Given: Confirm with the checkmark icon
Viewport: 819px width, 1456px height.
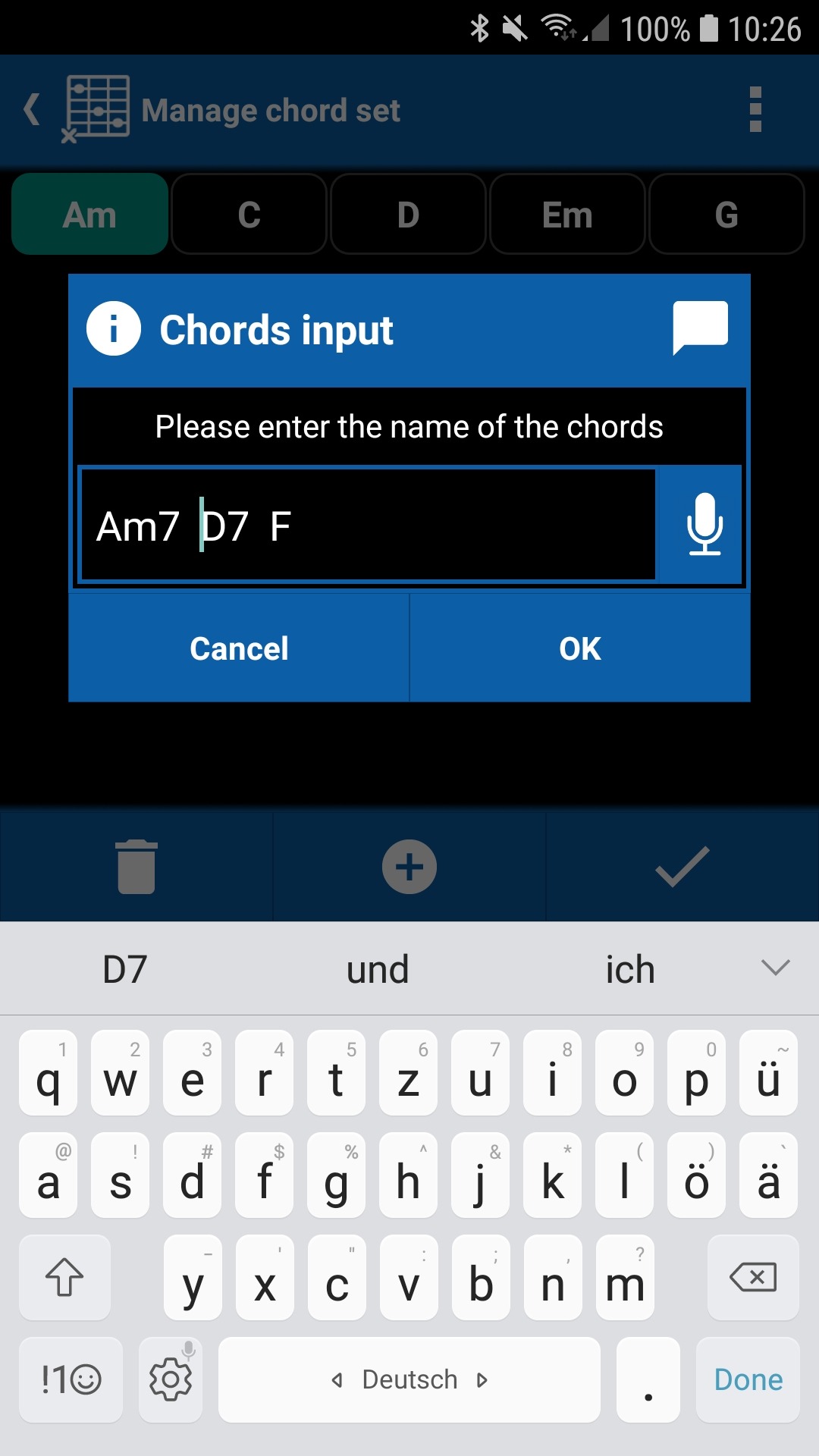Looking at the screenshot, I should 681,867.
